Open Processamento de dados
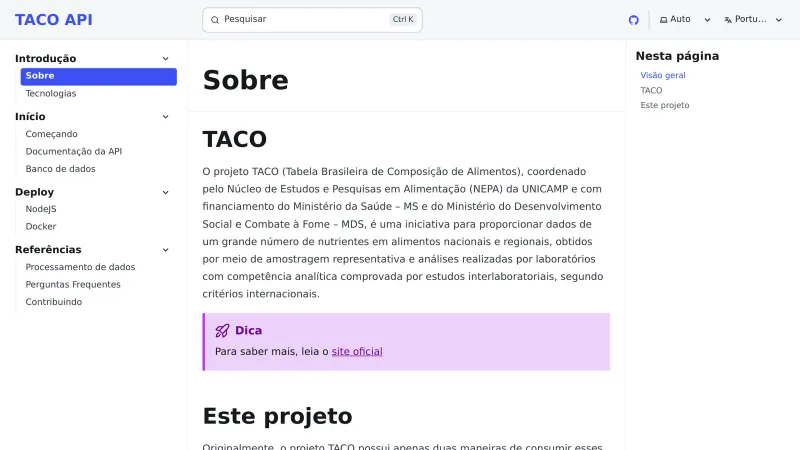This screenshot has height=450, width=800. point(80,267)
